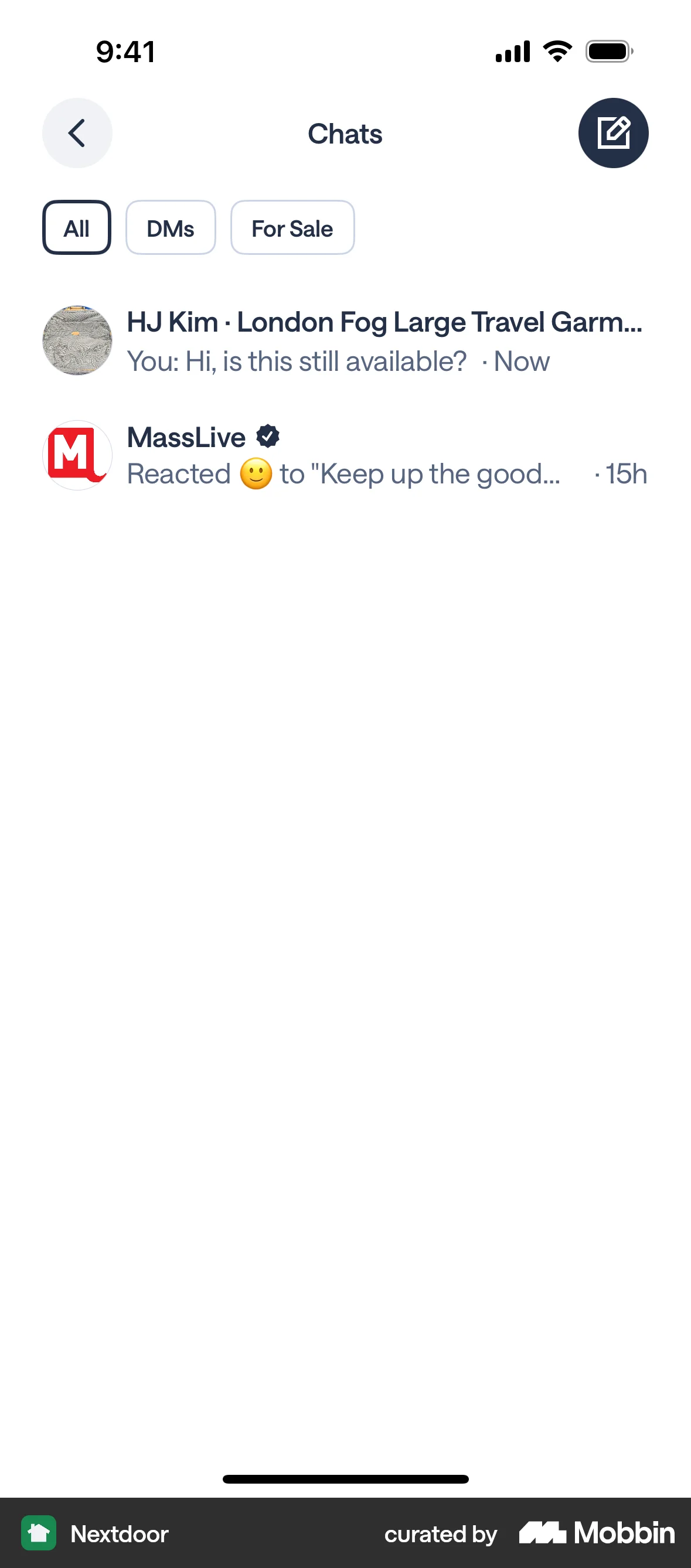Tap the garment bag listing thumbnail

tap(77, 340)
